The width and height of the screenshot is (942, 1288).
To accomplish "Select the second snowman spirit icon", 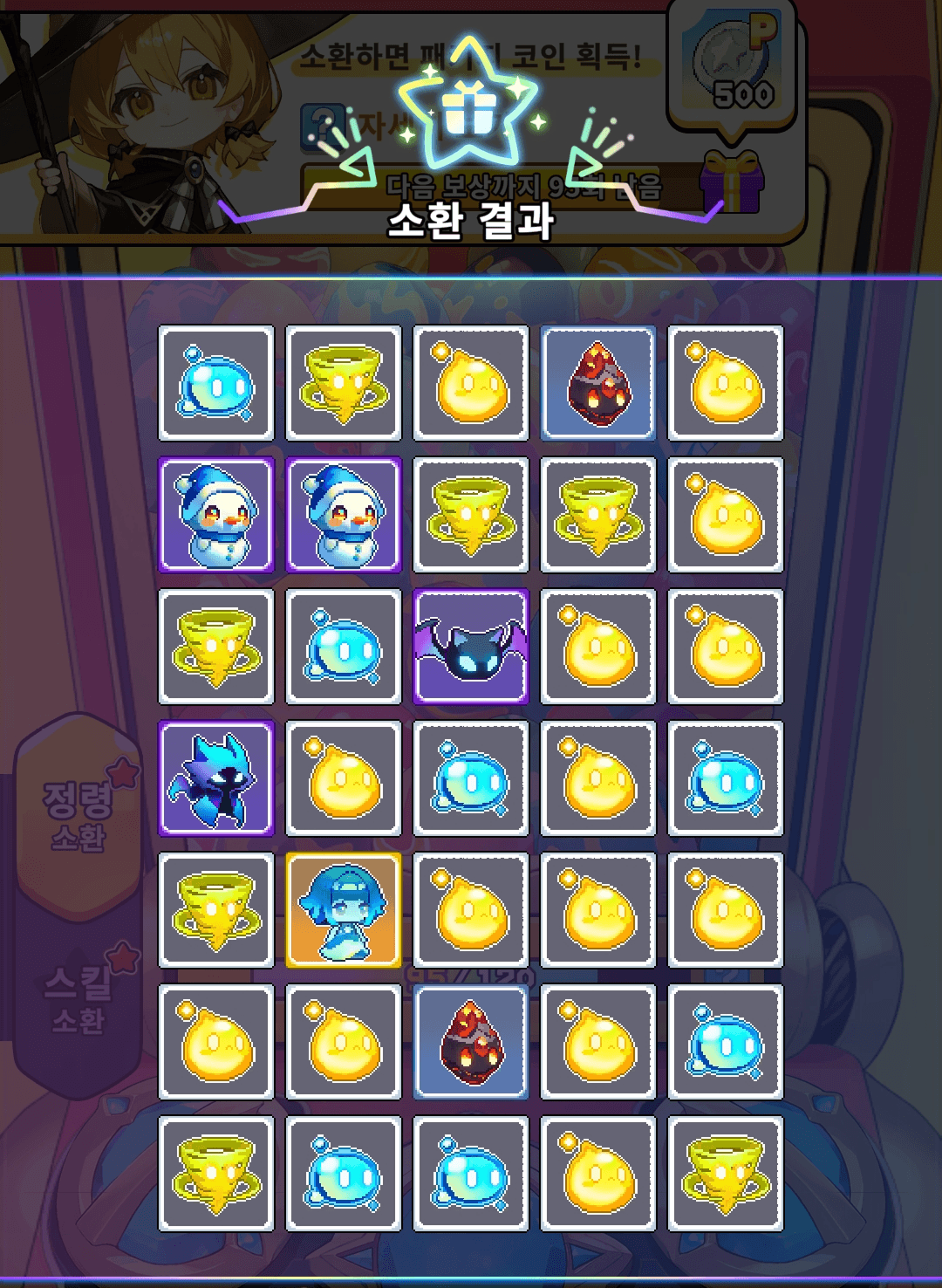I will [341, 517].
